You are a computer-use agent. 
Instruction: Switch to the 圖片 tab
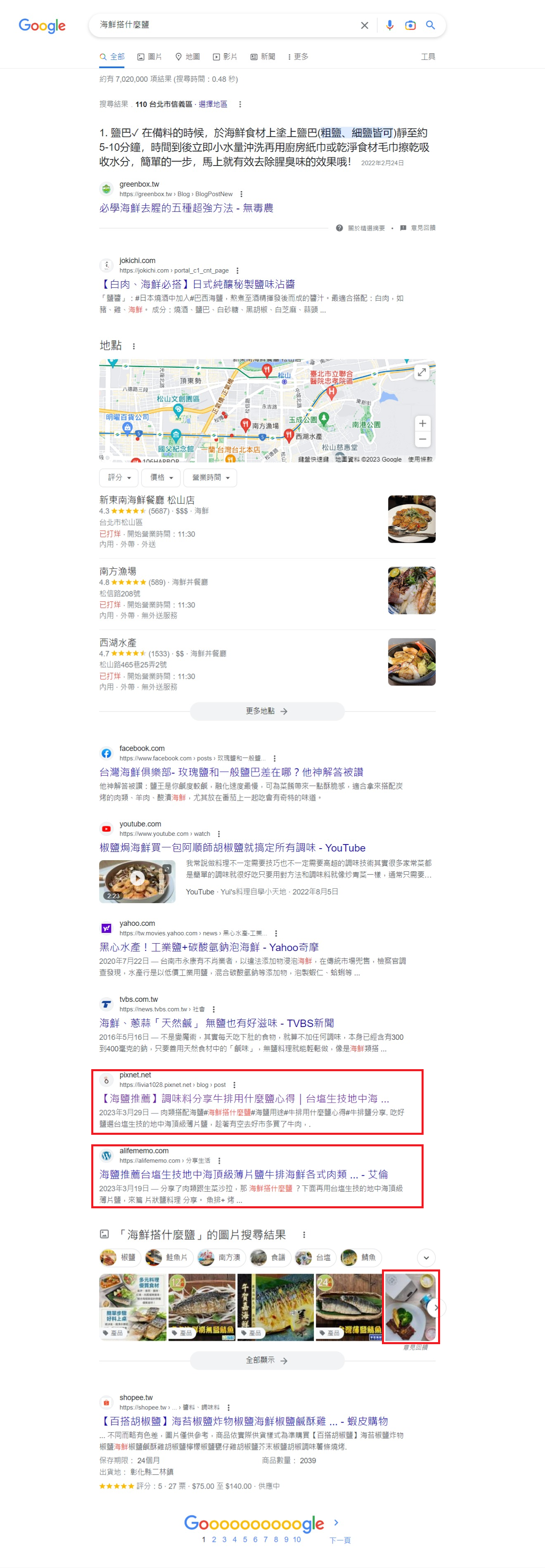149,57
